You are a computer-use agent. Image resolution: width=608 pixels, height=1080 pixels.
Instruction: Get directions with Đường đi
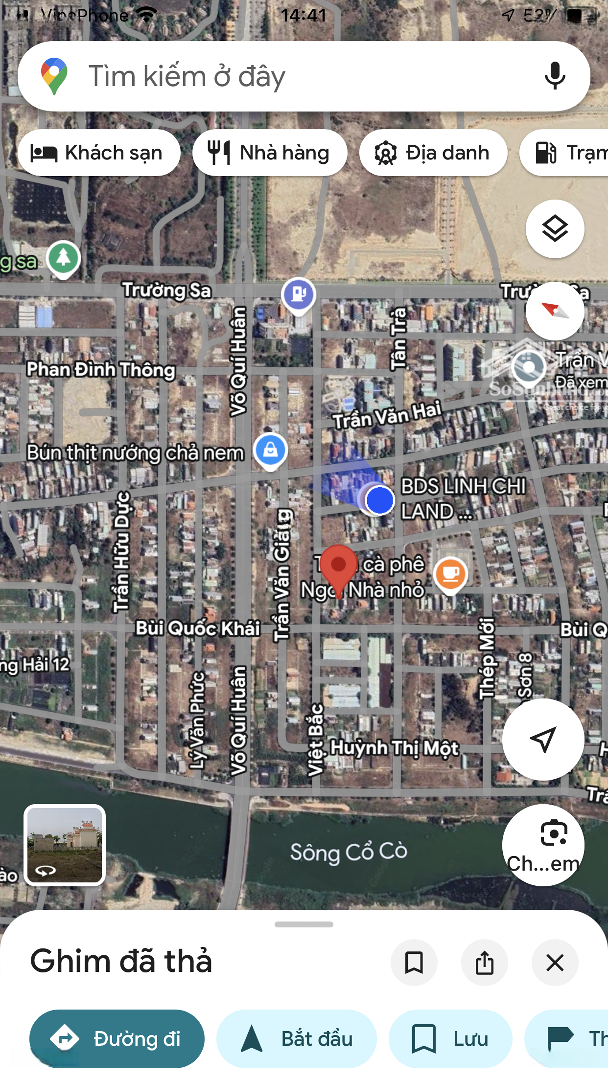click(117, 1039)
